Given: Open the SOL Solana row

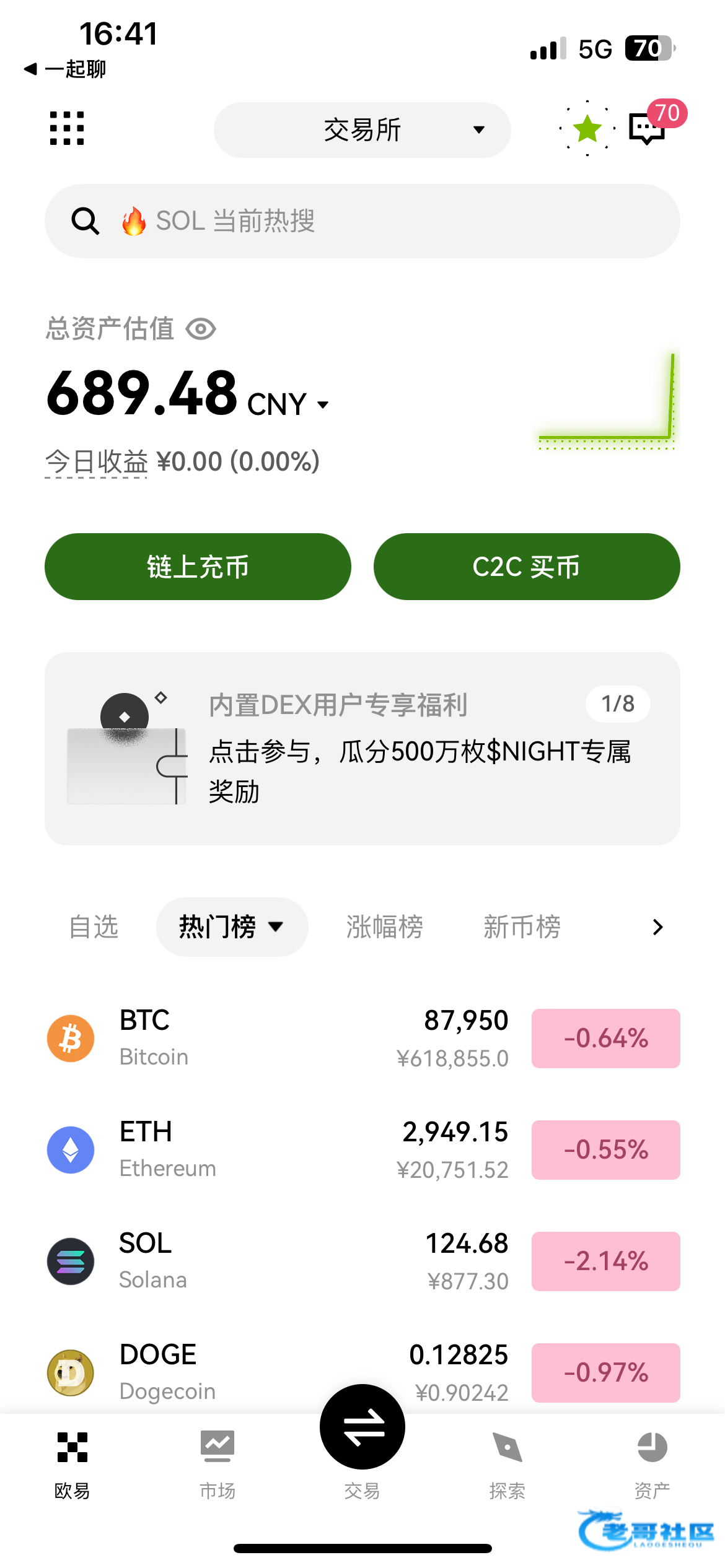Looking at the screenshot, I should (x=279, y=1261).
